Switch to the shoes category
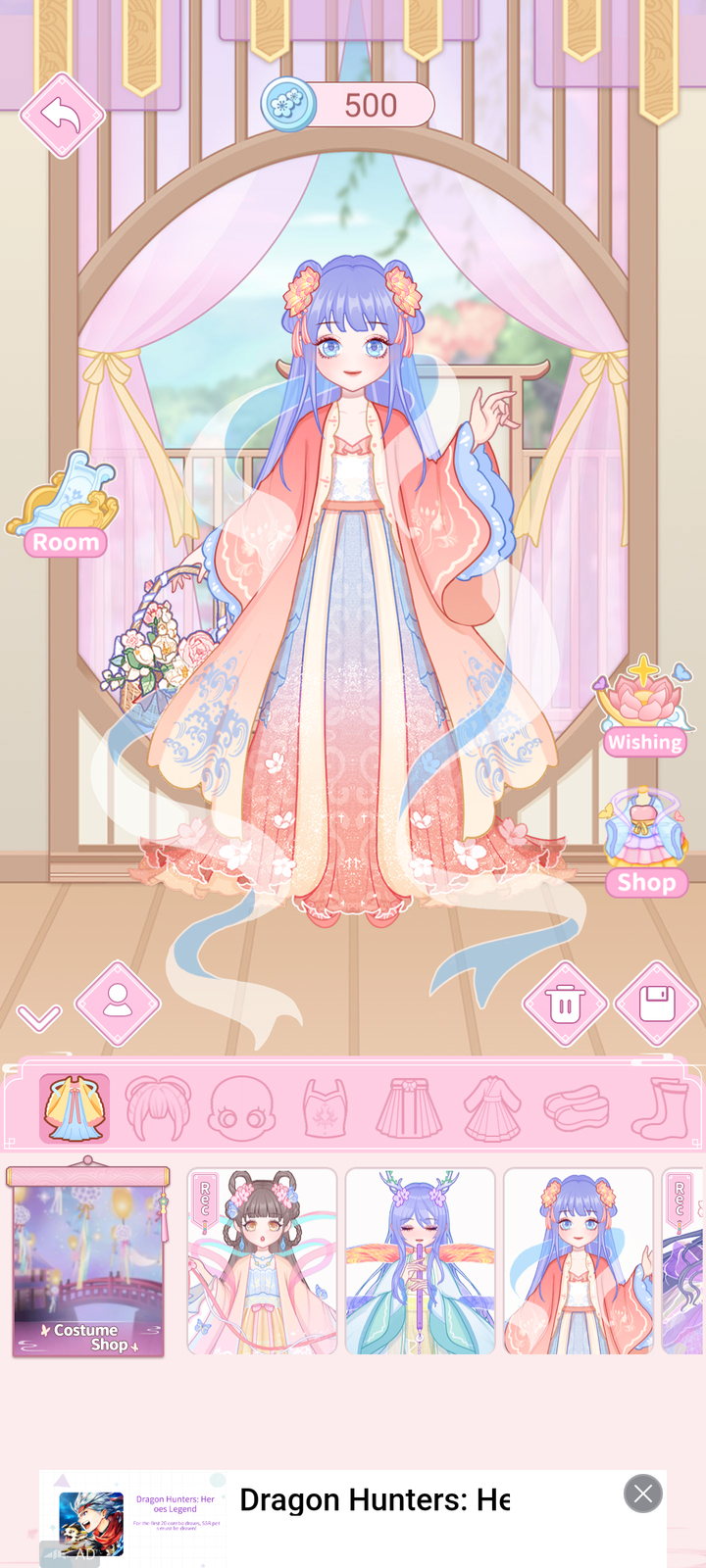 tap(577, 1108)
